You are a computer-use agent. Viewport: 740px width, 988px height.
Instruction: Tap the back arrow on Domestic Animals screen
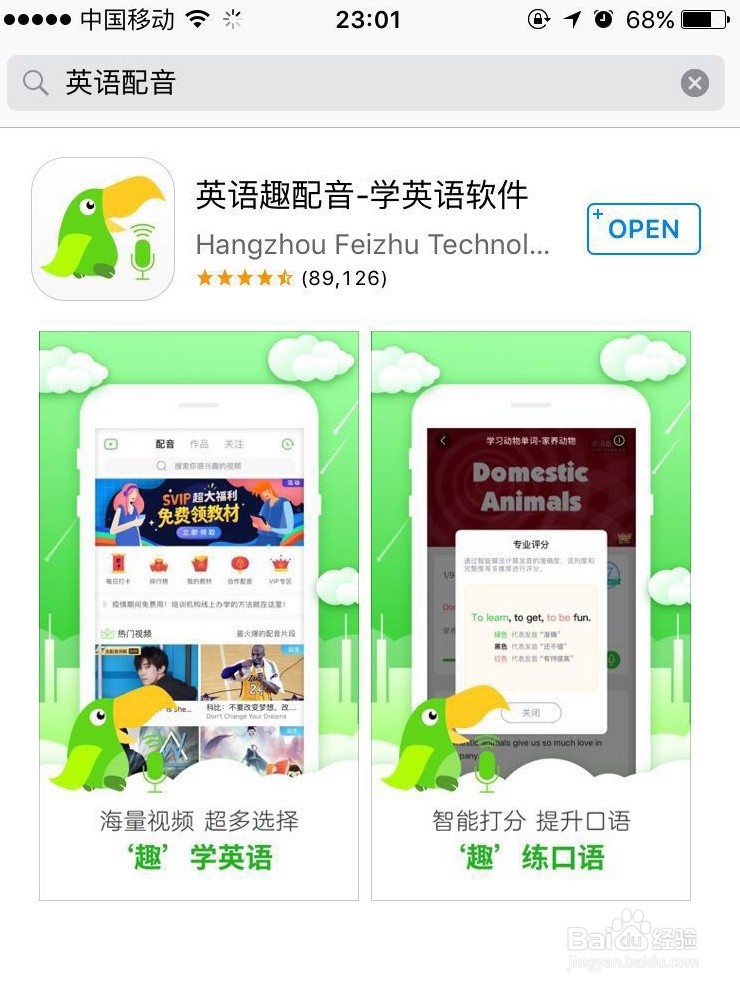point(442,440)
